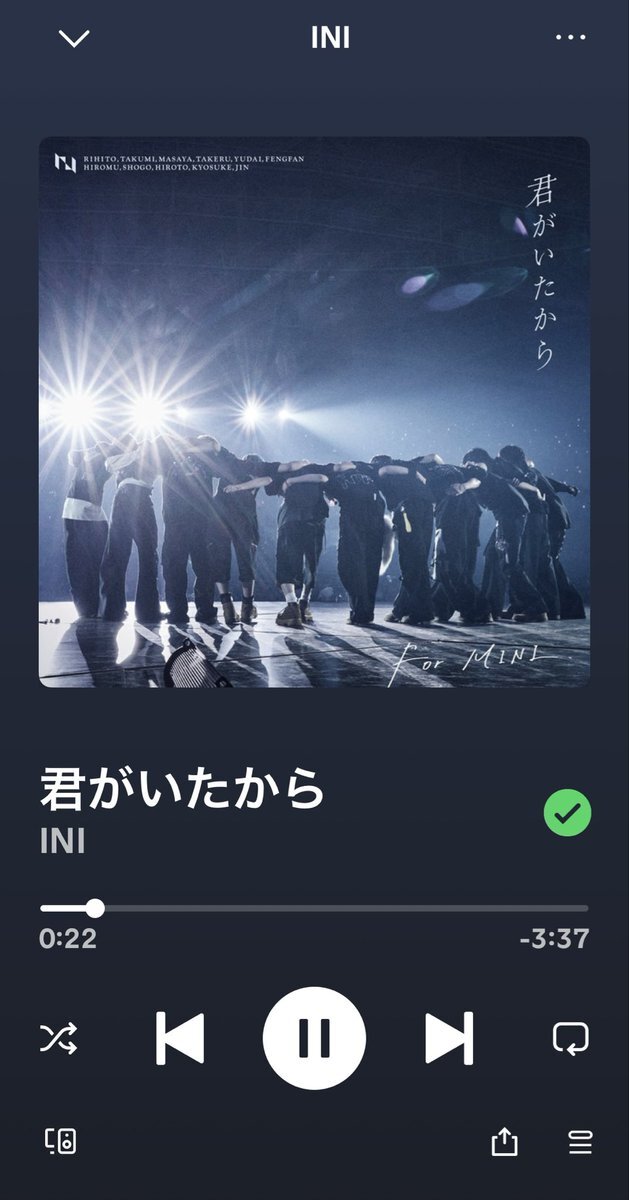Share this song
Image resolution: width=629 pixels, height=1200 pixels.
pos(505,1141)
